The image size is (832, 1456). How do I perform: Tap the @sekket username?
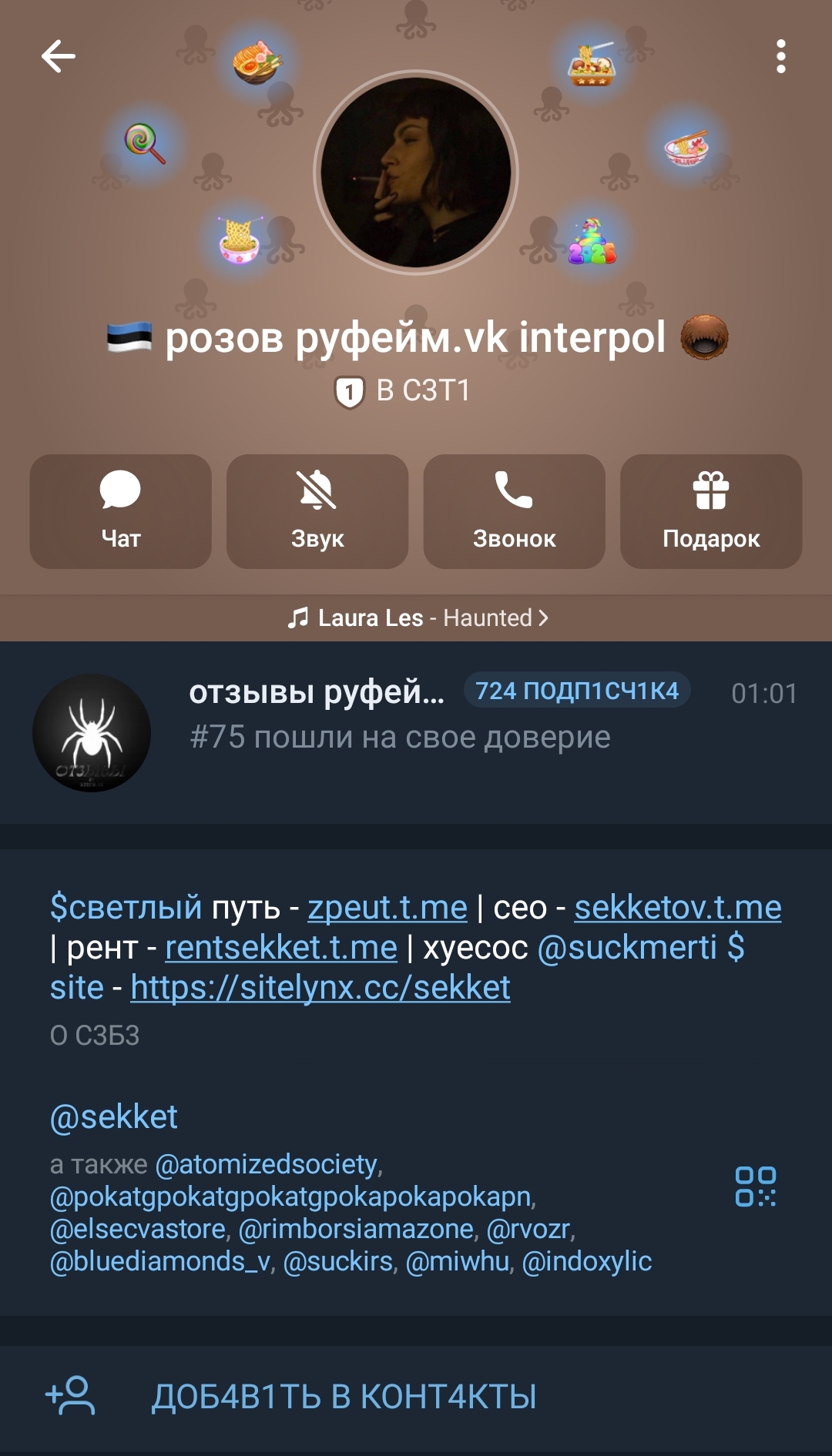pyautogui.click(x=114, y=1116)
